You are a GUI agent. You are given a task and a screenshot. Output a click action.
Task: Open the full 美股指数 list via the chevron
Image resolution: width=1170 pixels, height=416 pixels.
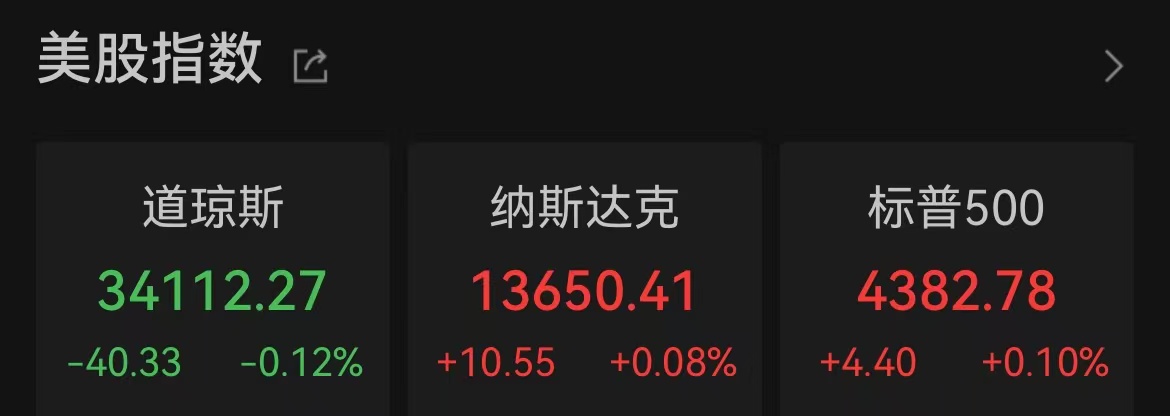click(x=1113, y=66)
